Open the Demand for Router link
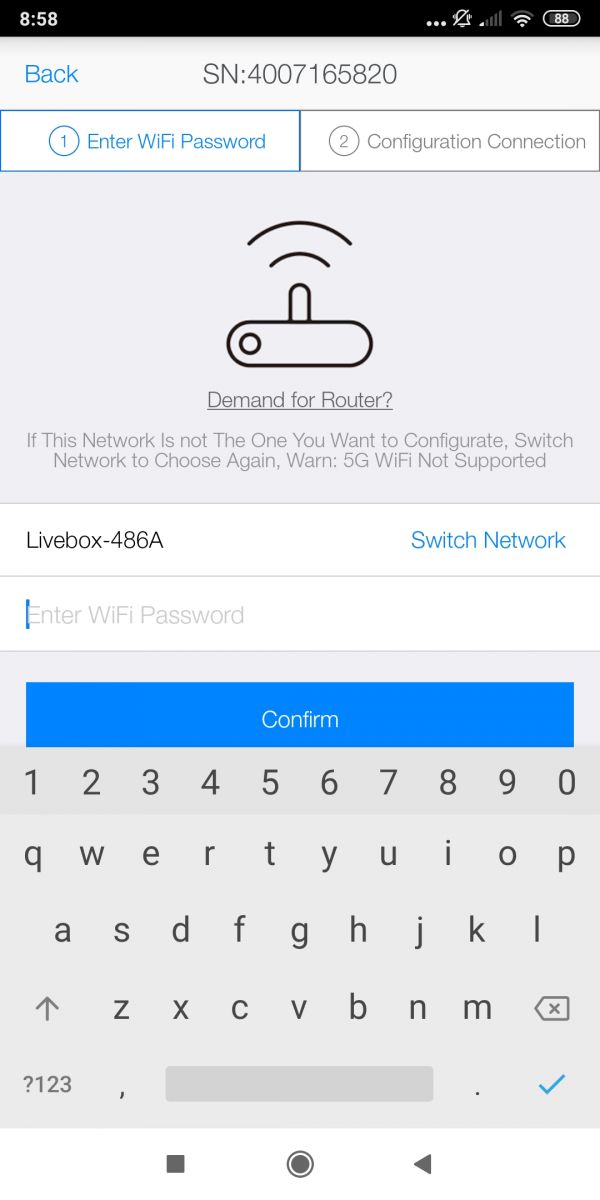 click(300, 400)
